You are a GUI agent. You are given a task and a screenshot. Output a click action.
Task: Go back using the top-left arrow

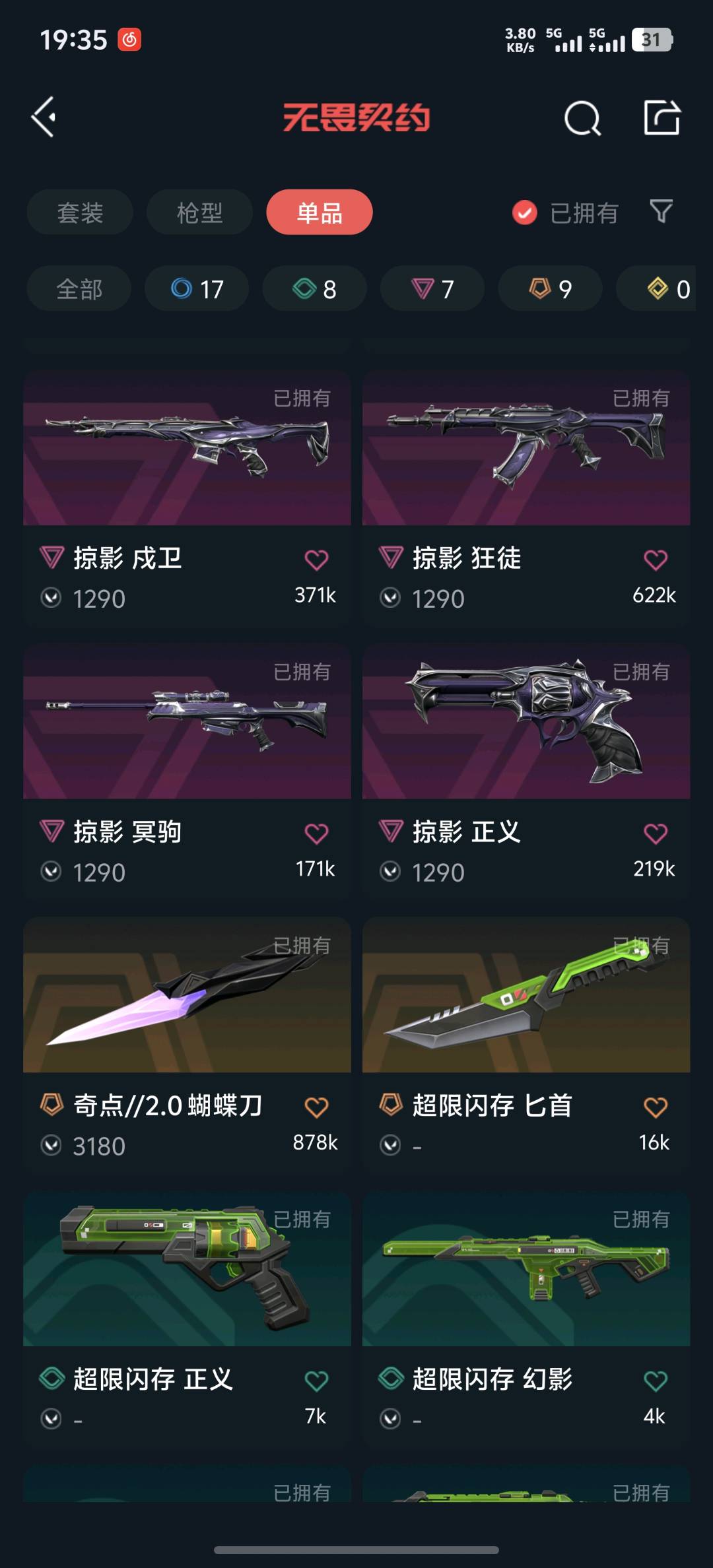coord(44,117)
